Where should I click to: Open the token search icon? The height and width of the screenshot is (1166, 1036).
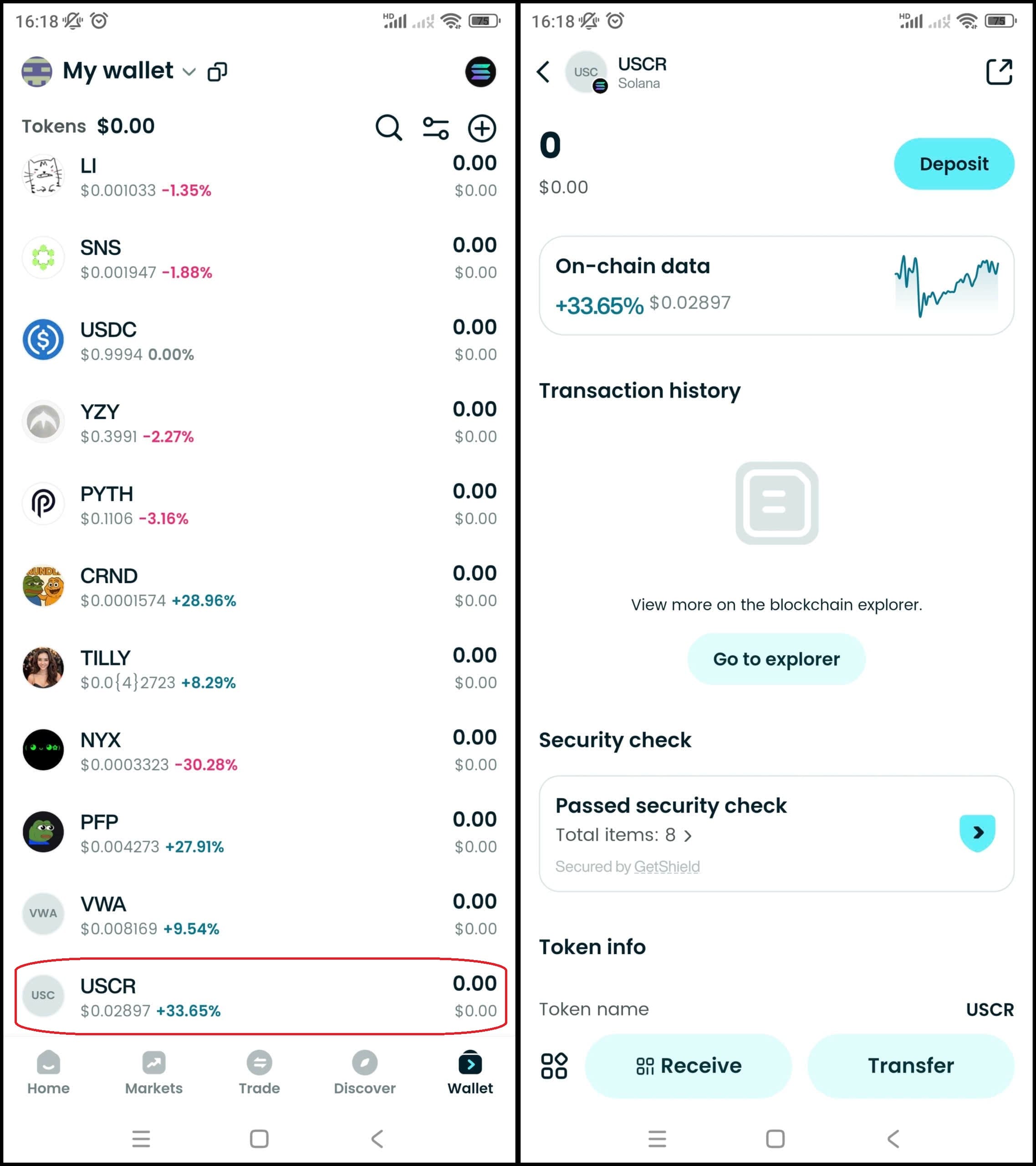(x=388, y=128)
